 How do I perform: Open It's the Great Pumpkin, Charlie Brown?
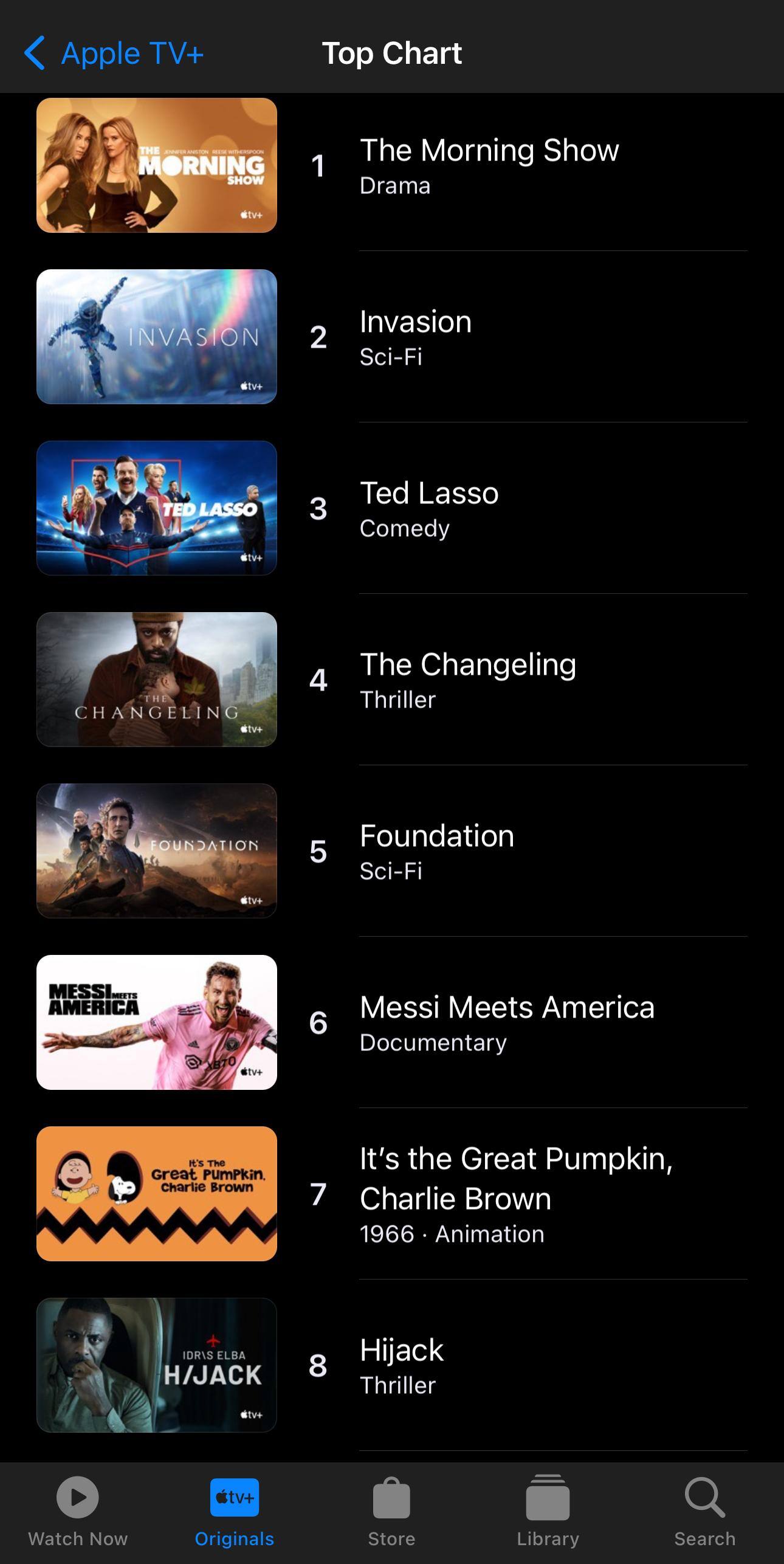515,1194
